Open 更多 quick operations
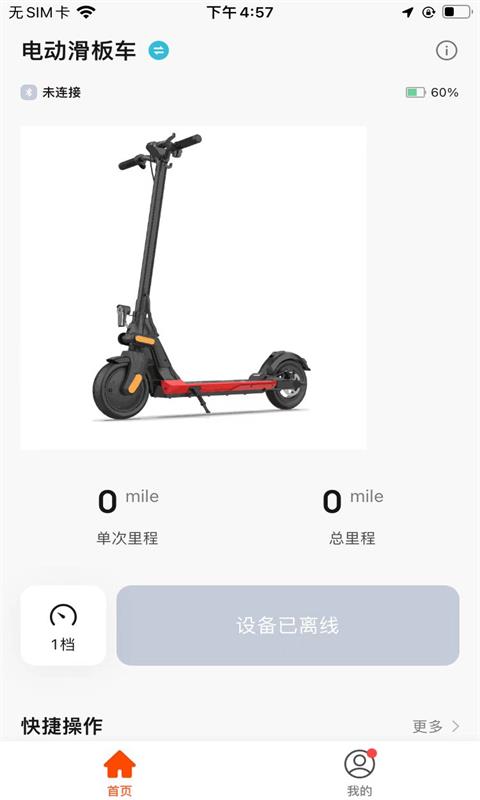Viewport: 480px width, 800px height. [436, 726]
